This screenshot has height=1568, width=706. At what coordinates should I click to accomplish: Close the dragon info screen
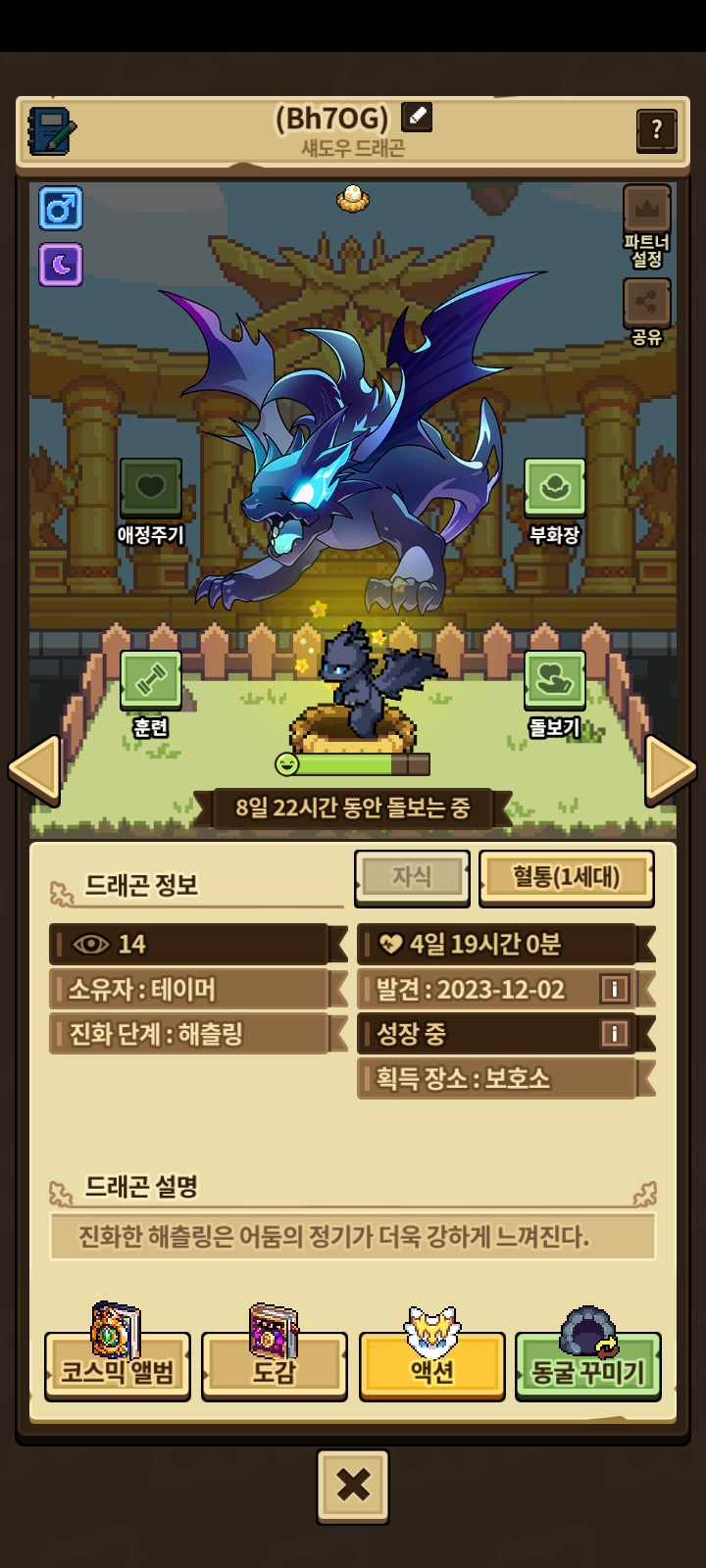click(353, 1486)
